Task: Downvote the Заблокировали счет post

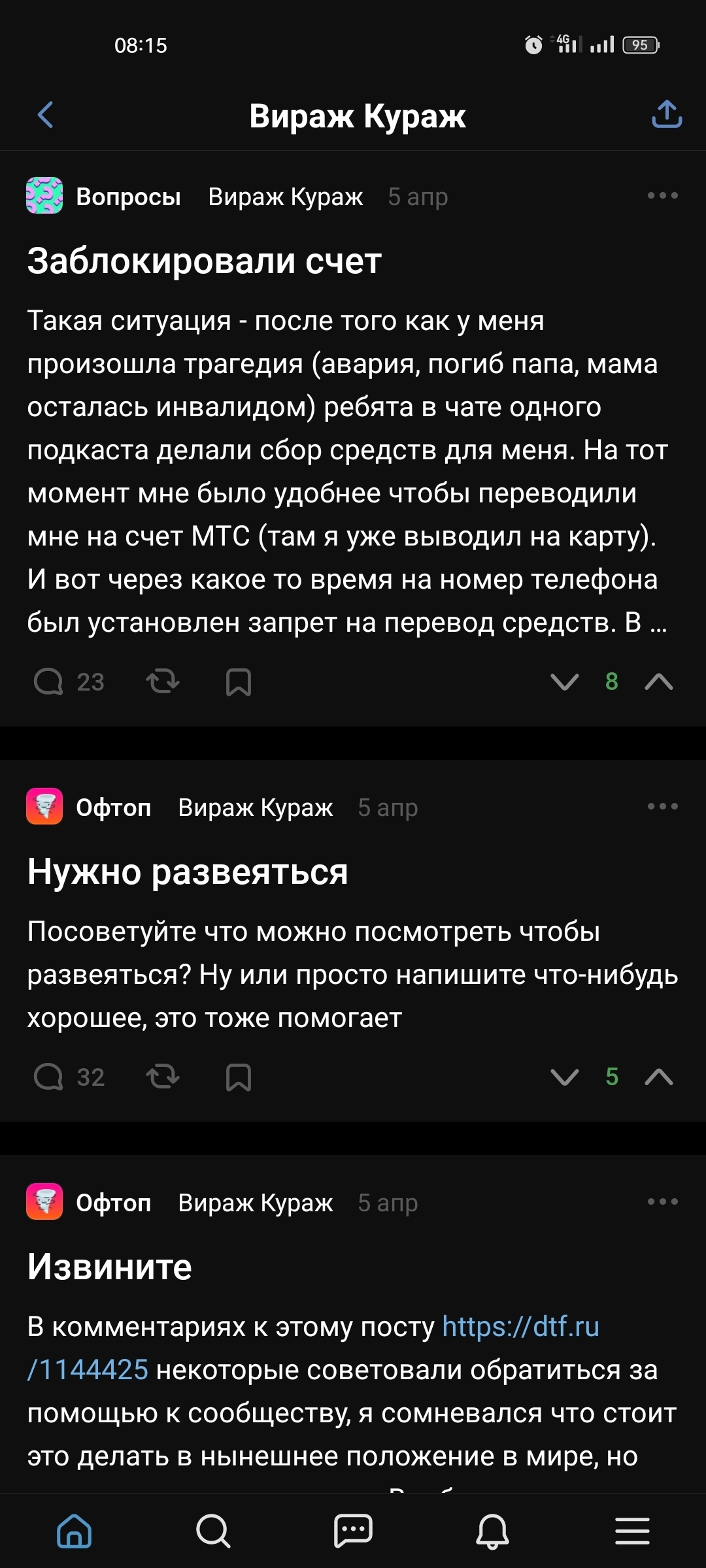Action: [x=565, y=681]
